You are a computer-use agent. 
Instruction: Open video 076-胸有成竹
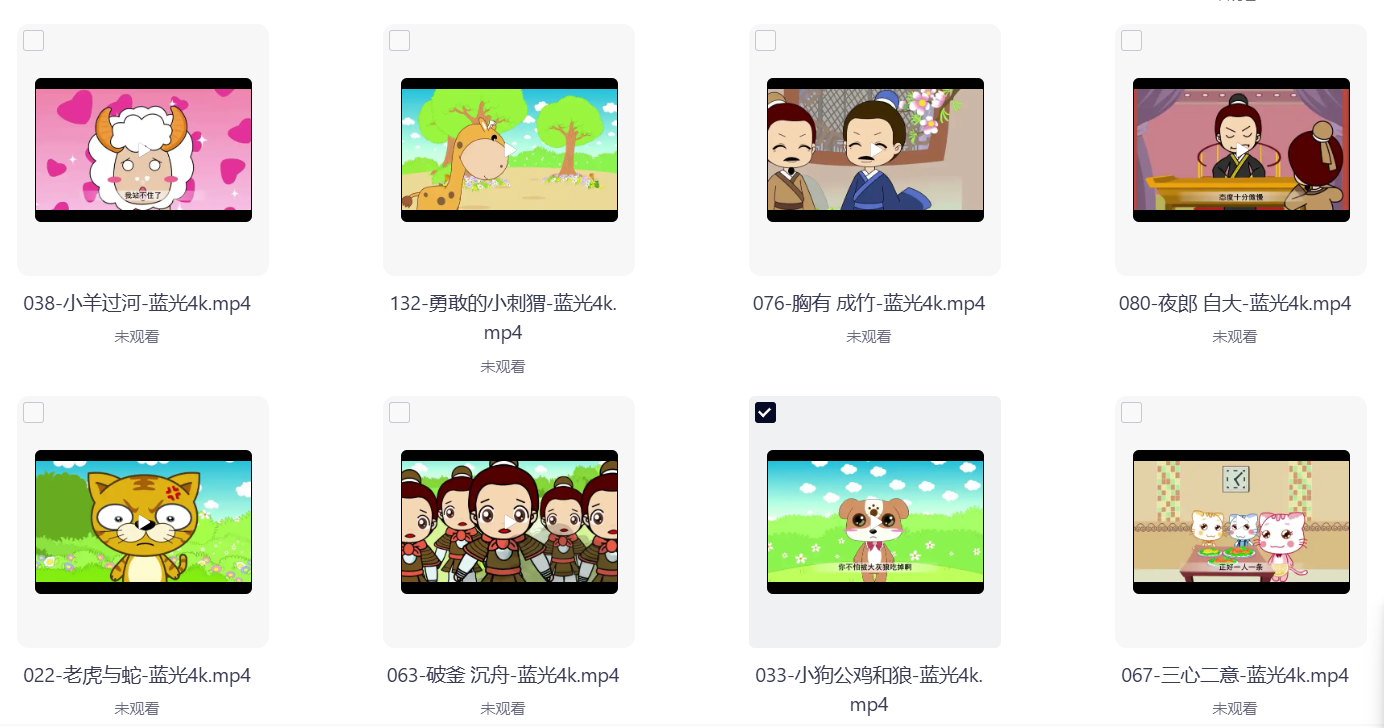pyautogui.click(x=875, y=150)
